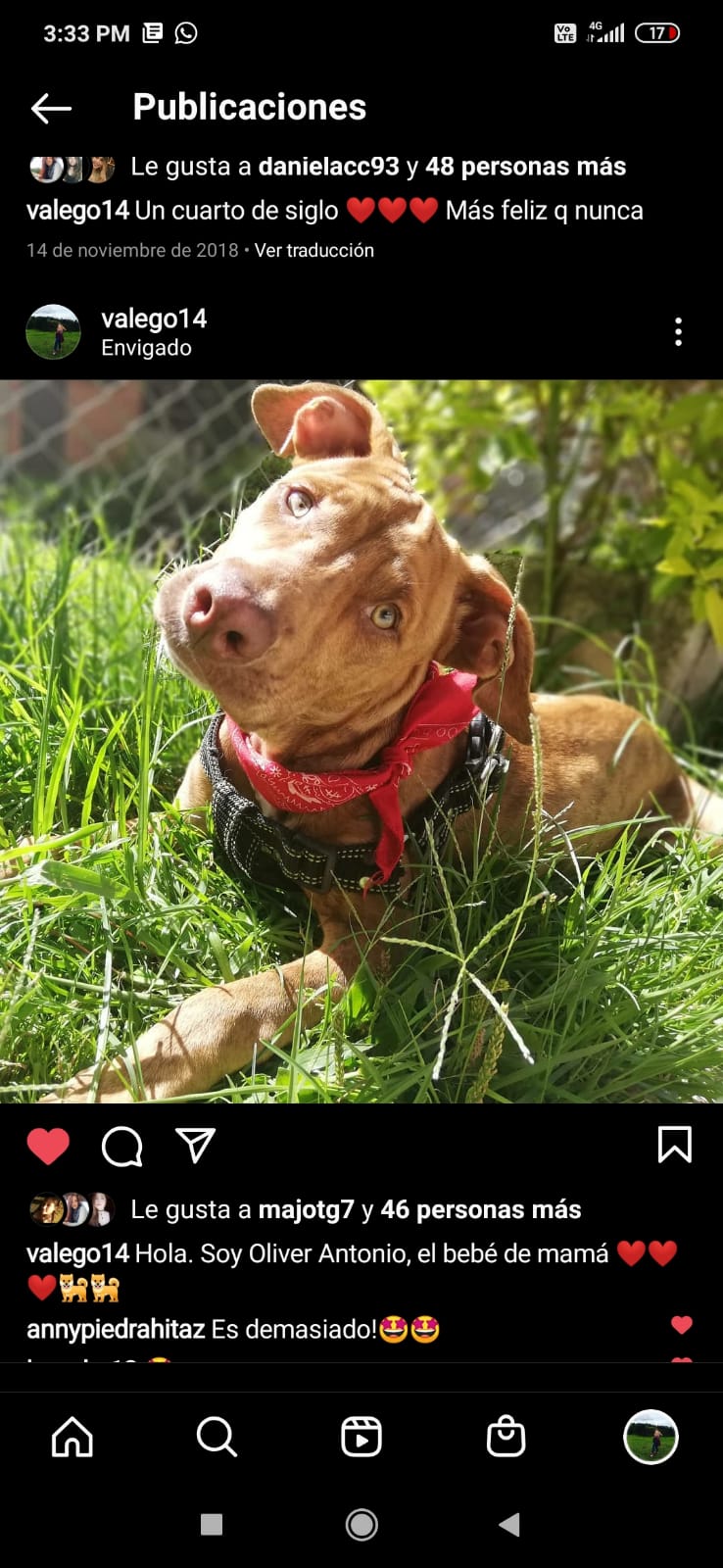Viewport: 723px width, 1568px height.
Task: Switch to the Shop tab
Action: (506, 1438)
